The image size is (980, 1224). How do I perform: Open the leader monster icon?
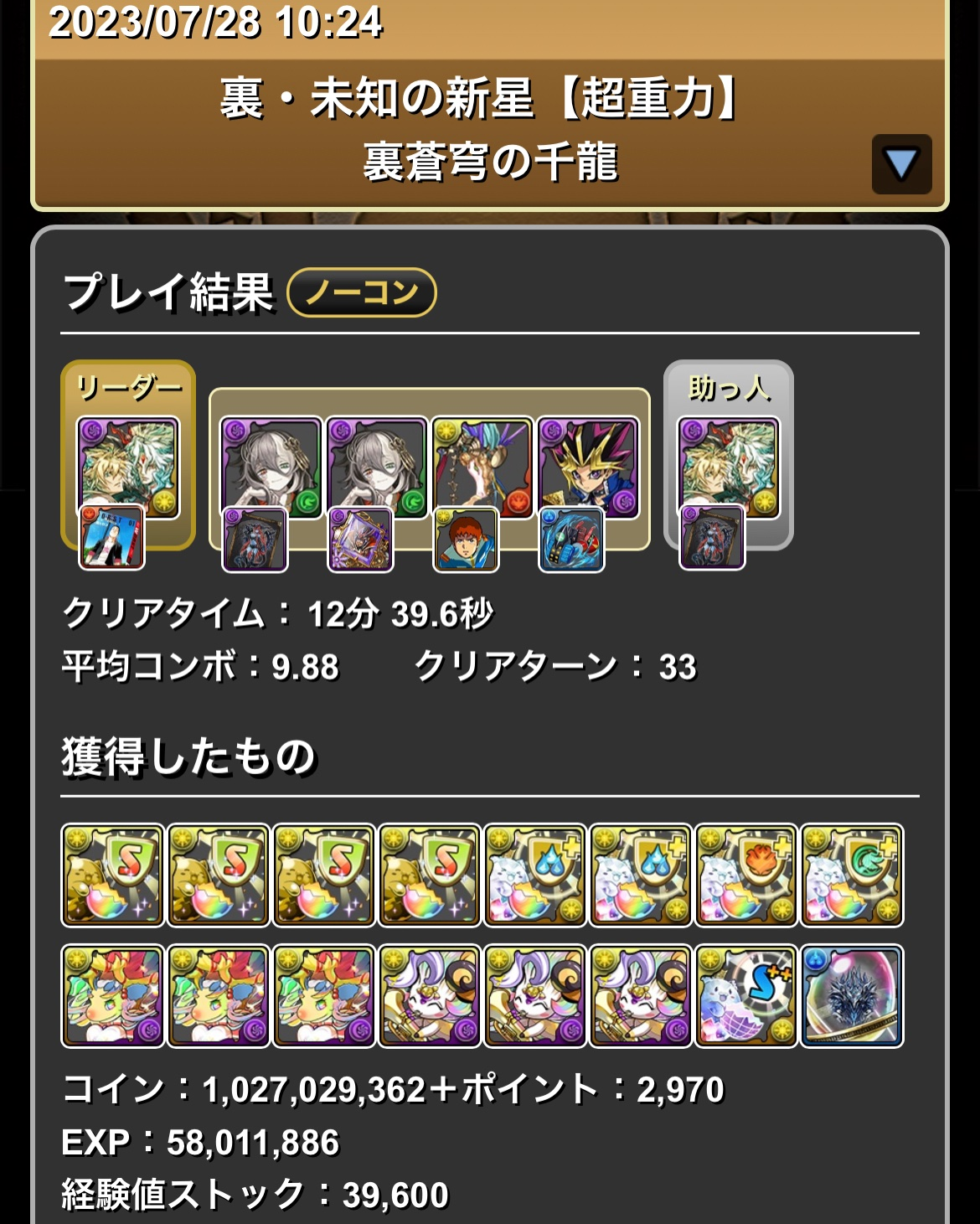tap(128, 466)
